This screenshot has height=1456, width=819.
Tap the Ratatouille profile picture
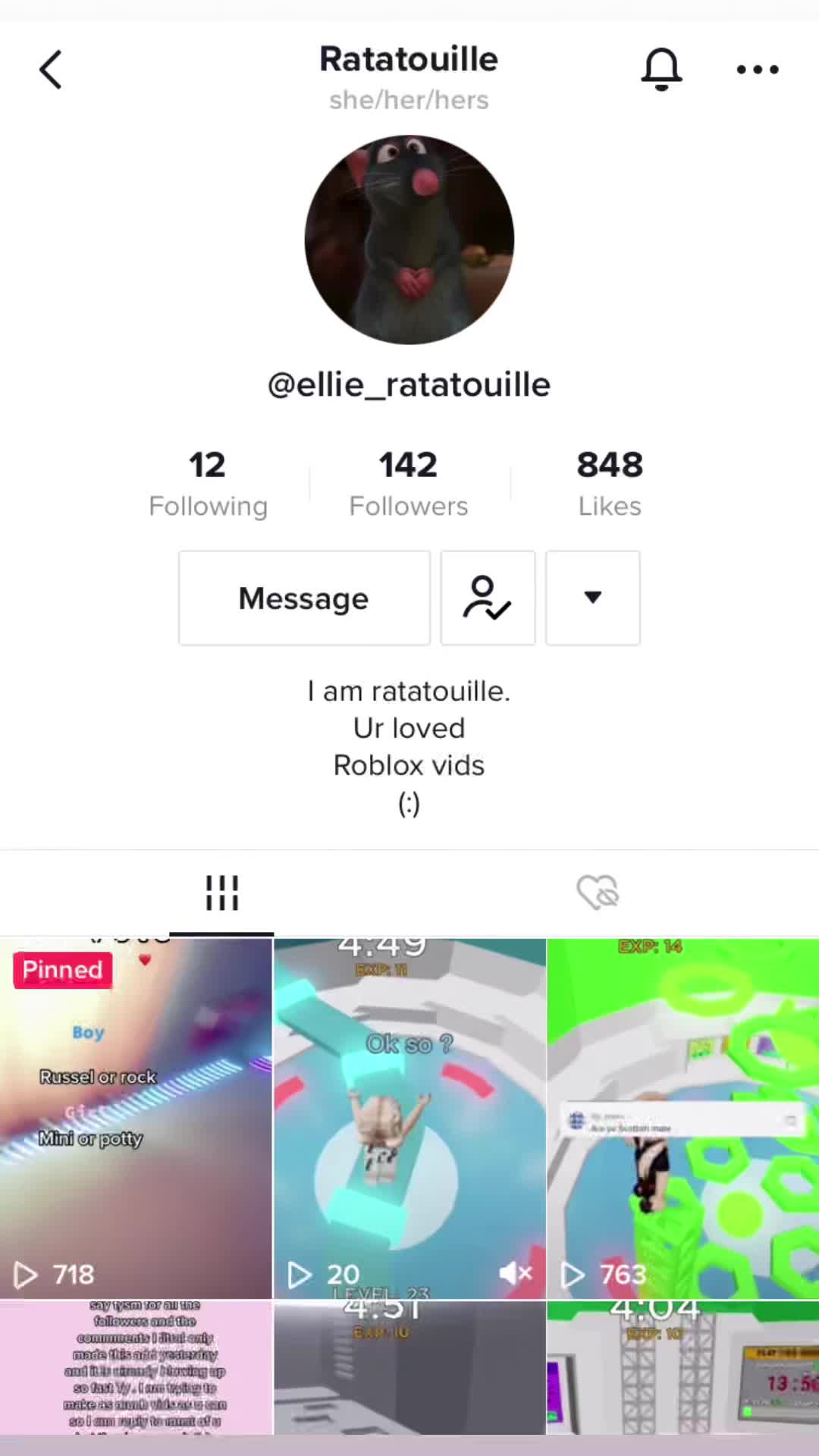point(409,240)
